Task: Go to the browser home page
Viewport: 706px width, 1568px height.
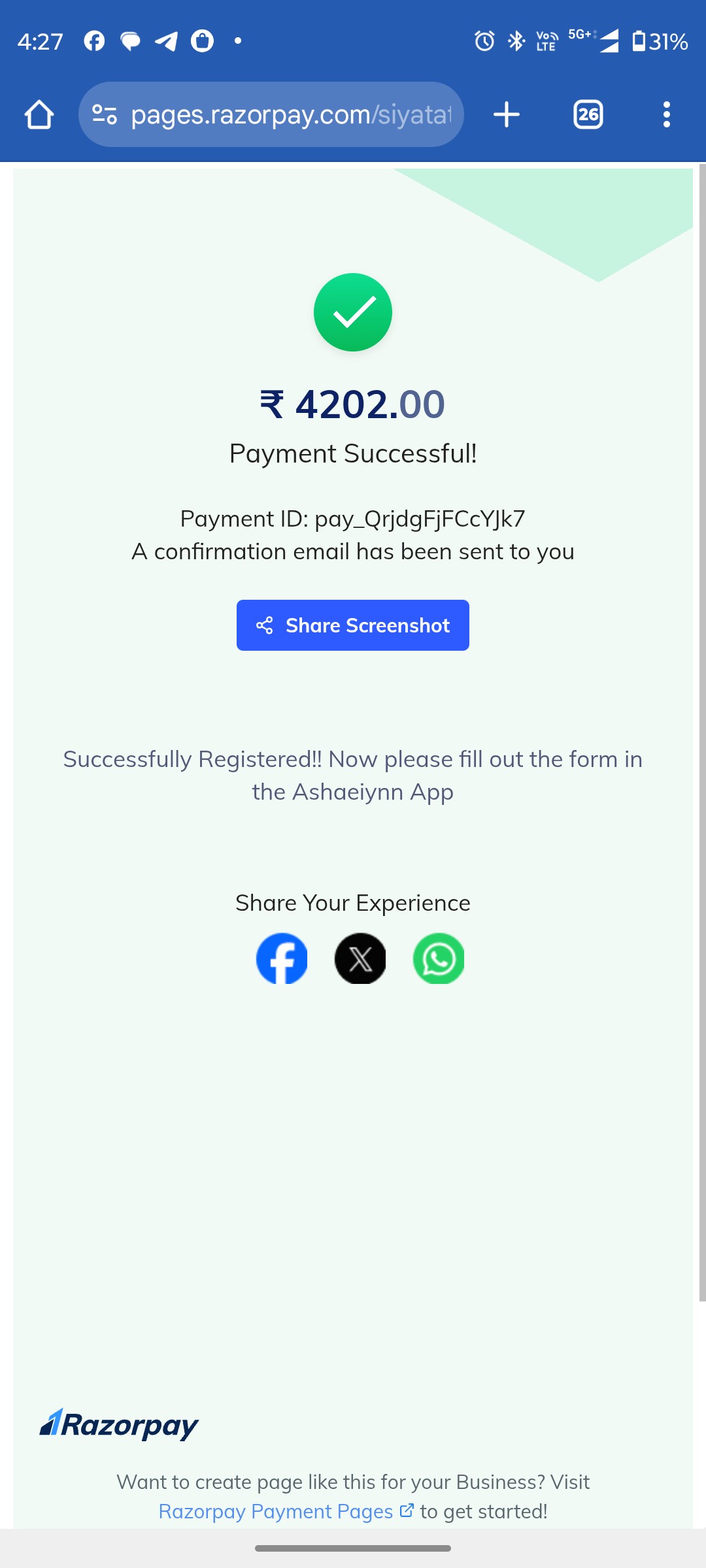Action: click(39, 115)
